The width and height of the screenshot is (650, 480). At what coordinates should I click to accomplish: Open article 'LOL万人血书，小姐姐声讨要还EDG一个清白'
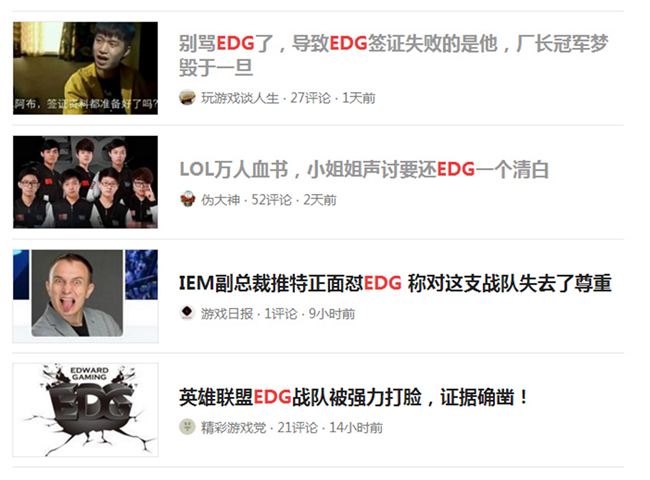[x=364, y=169]
